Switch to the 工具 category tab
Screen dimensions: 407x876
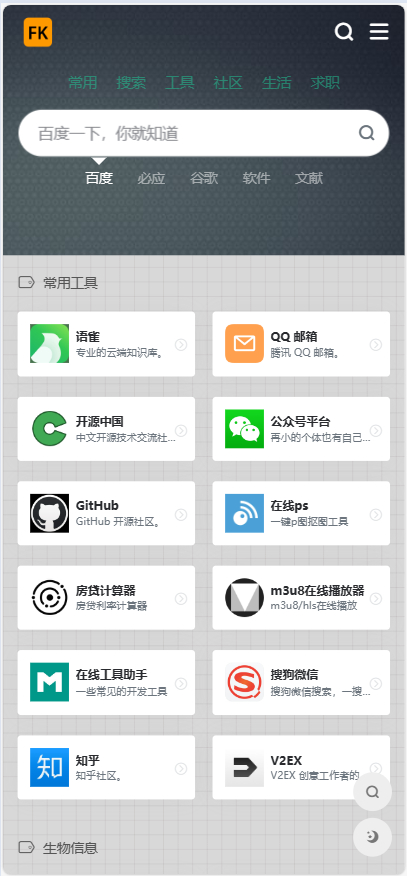point(180,83)
